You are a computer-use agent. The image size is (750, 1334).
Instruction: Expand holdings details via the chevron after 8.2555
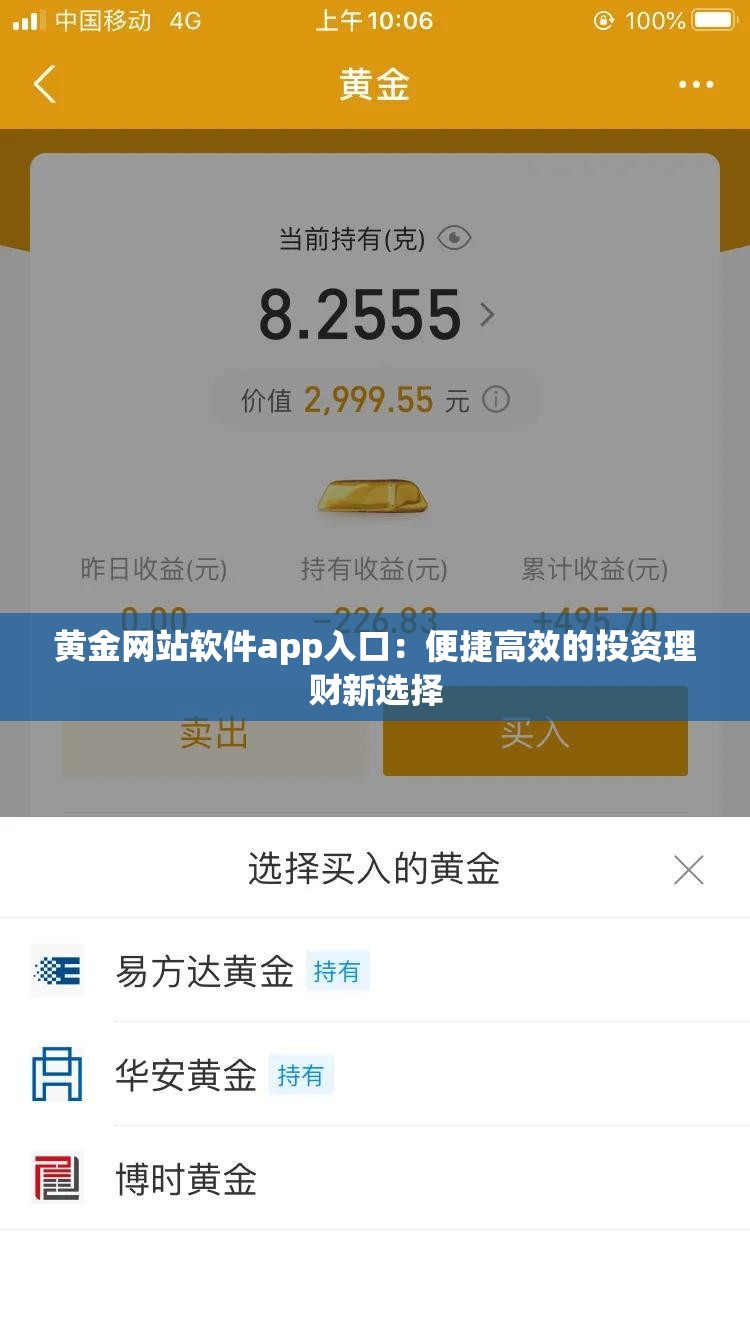[x=489, y=315]
